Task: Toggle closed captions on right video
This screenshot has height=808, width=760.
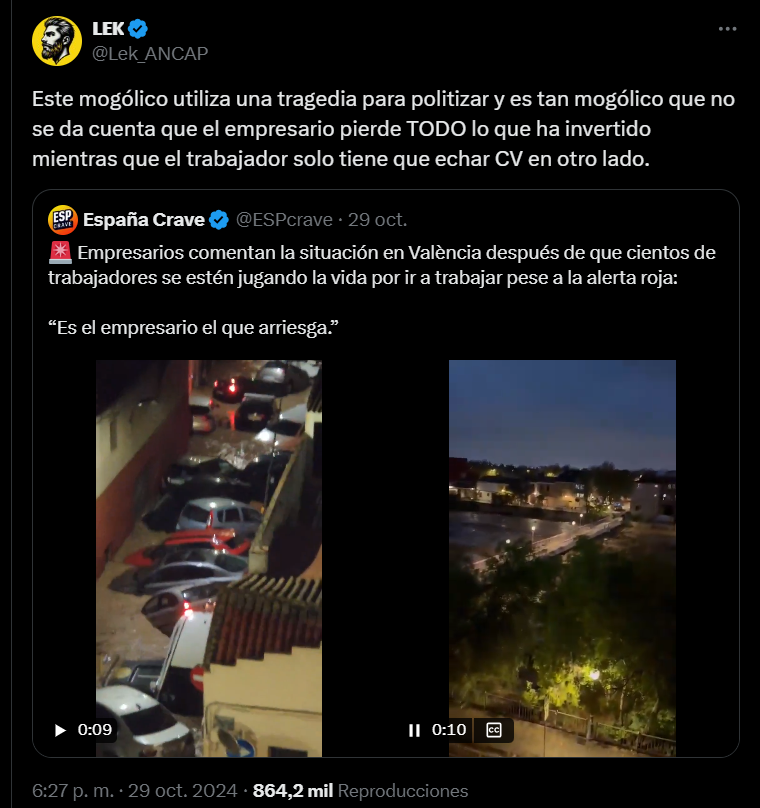Action: tap(493, 730)
